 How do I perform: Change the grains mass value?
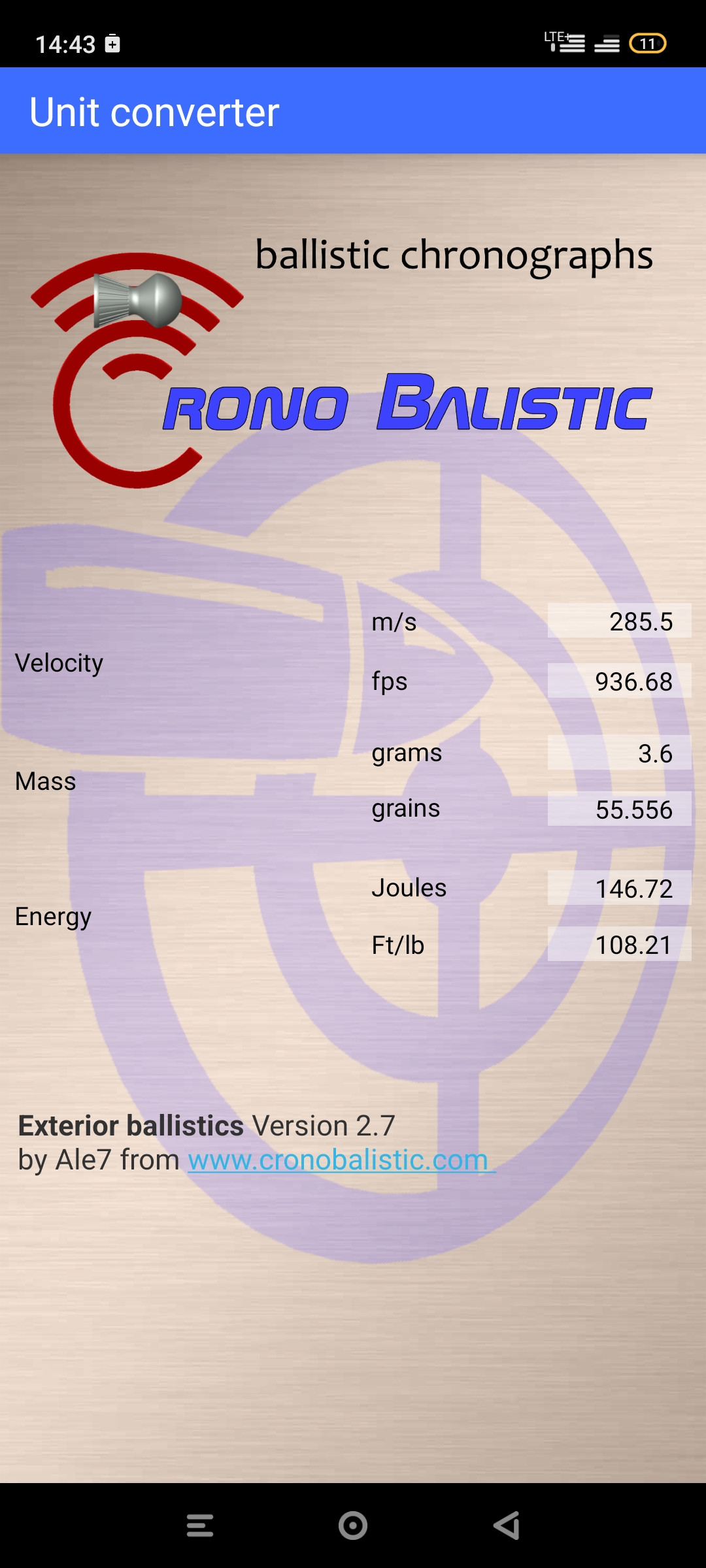coord(619,809)
